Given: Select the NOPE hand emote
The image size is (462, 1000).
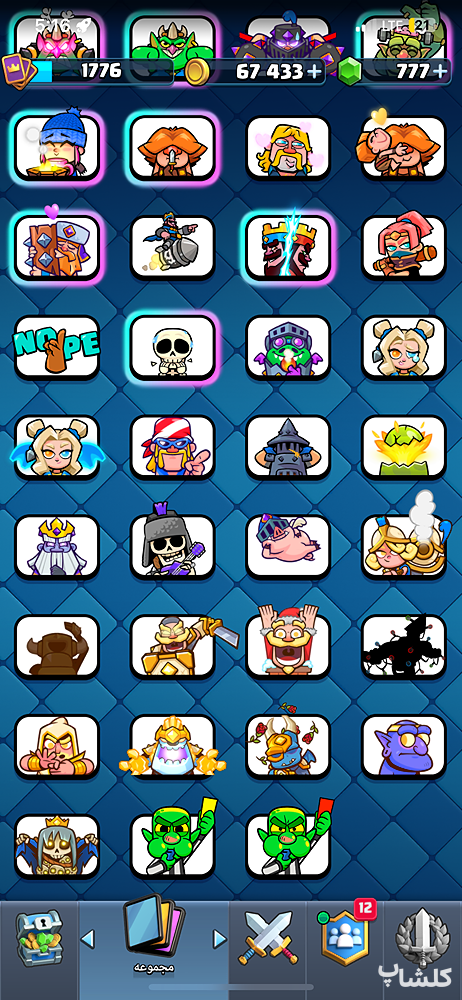Looking at the screenshot, I should [x=57, y=347].
